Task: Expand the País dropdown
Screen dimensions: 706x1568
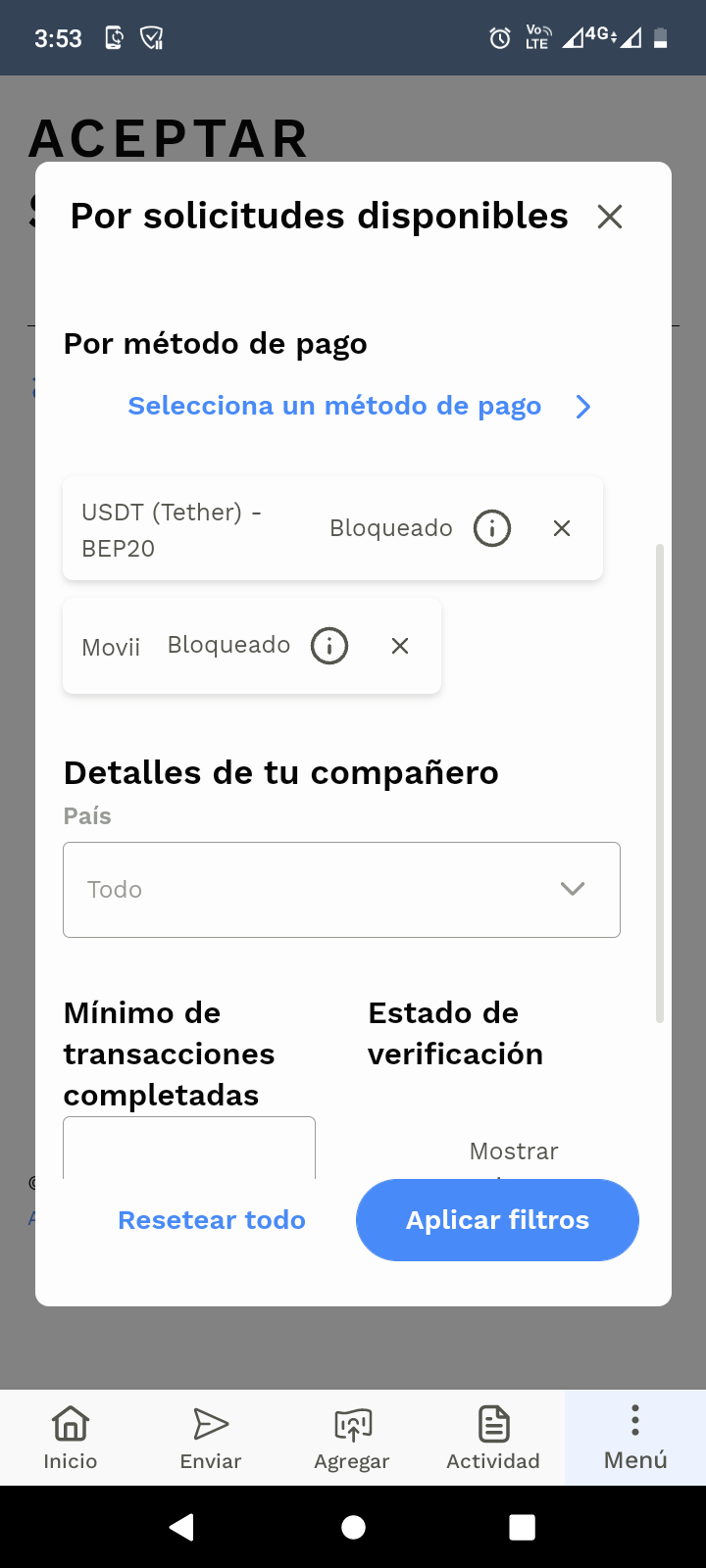Action: tap(341, 890)
